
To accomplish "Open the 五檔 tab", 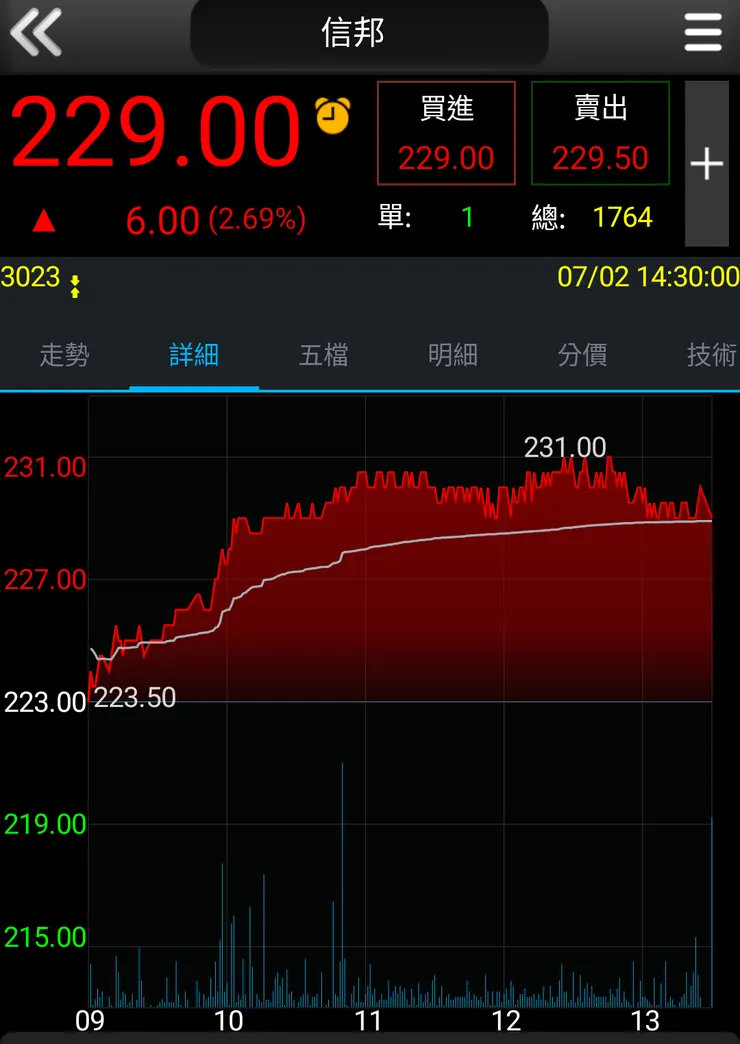I will point(323,355).
